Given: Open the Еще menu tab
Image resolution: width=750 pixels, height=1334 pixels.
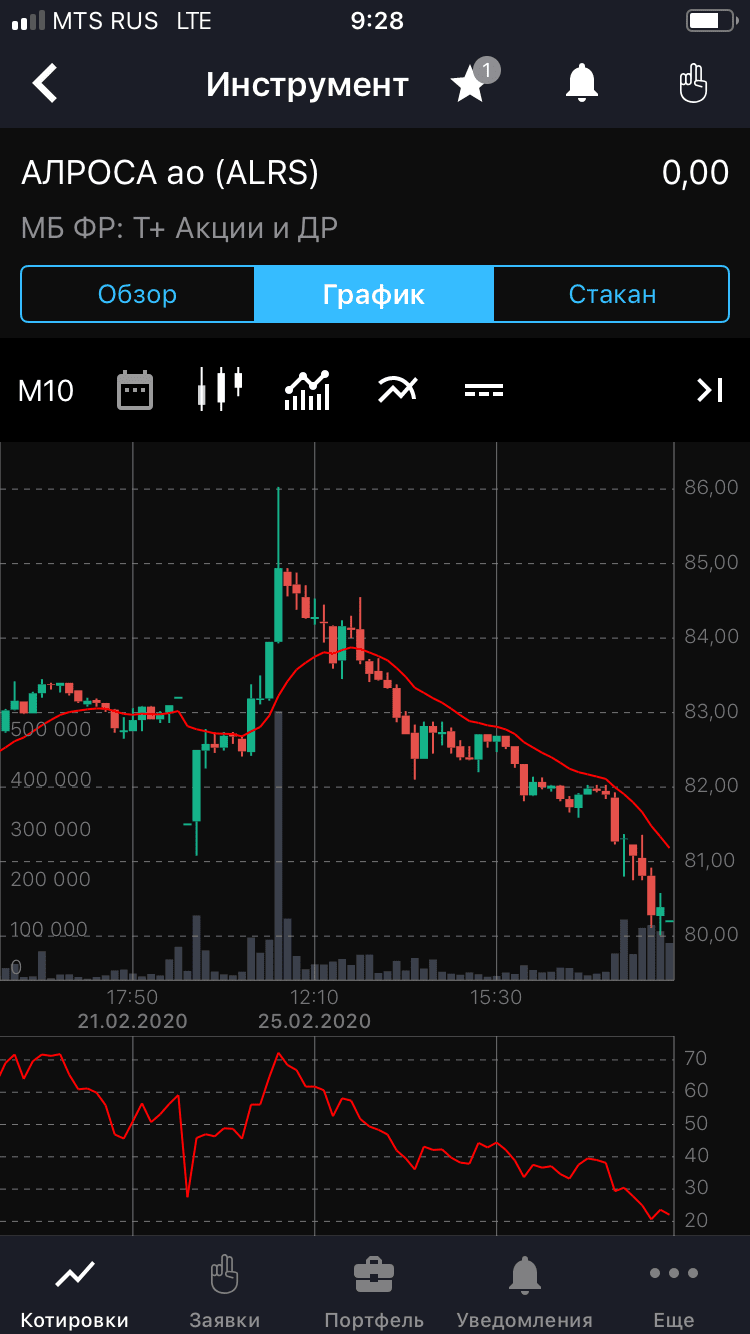Looking at the screenshot, I should click(x=674, y=1290).
